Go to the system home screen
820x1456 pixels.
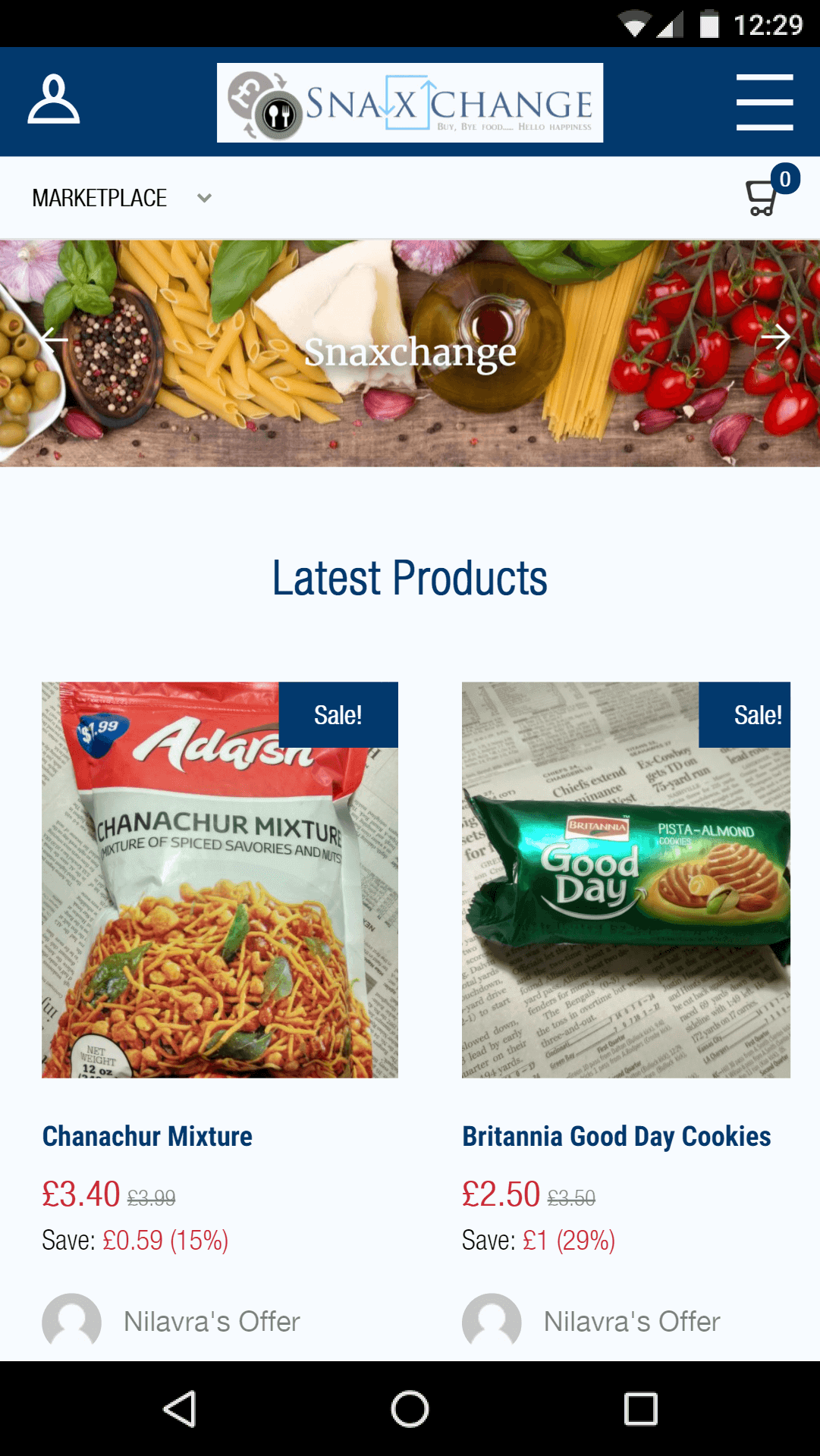click(x=410, y=1409)
